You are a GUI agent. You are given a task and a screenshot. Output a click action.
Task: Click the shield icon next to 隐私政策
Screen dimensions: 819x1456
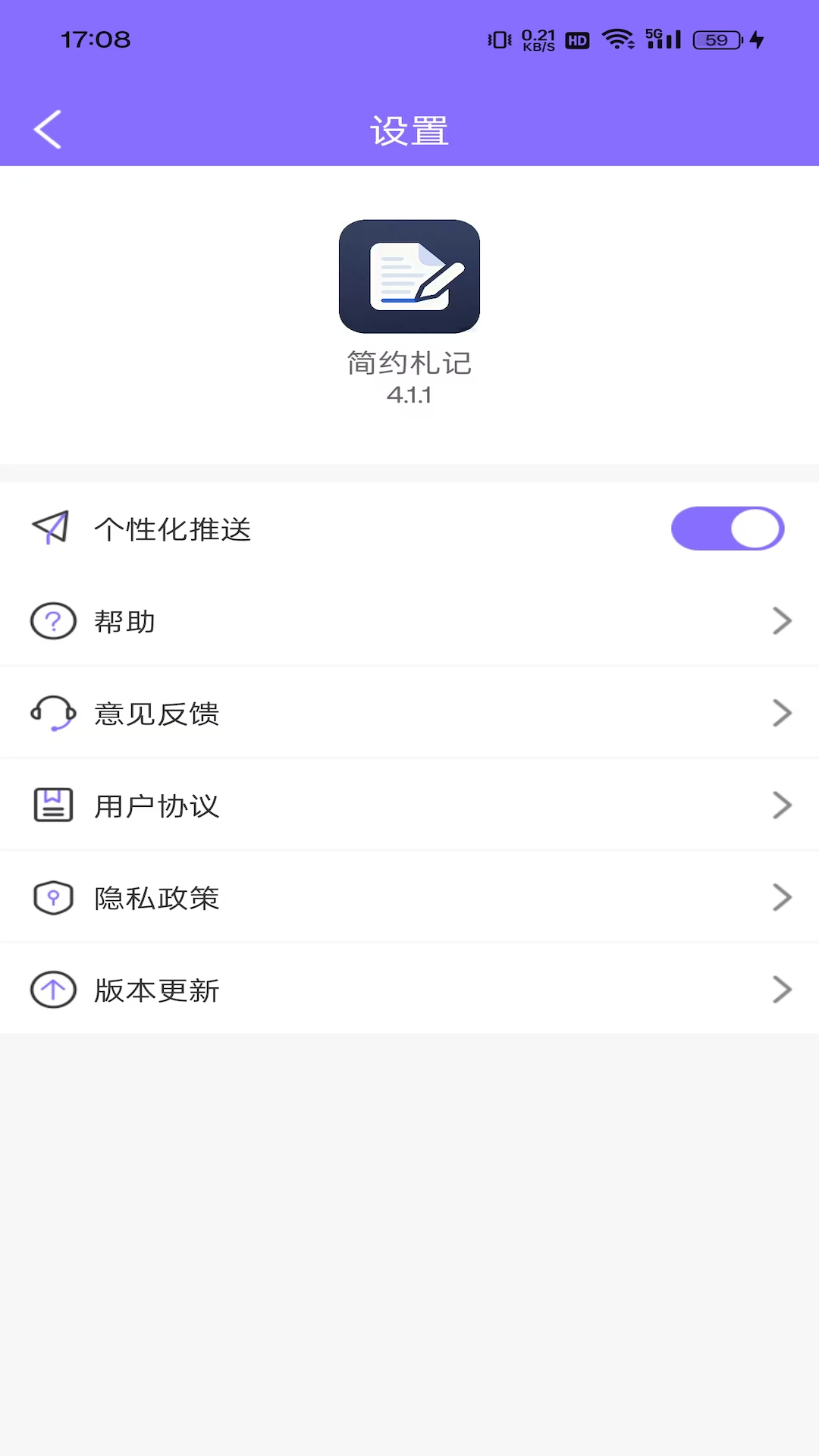point(52,897)
